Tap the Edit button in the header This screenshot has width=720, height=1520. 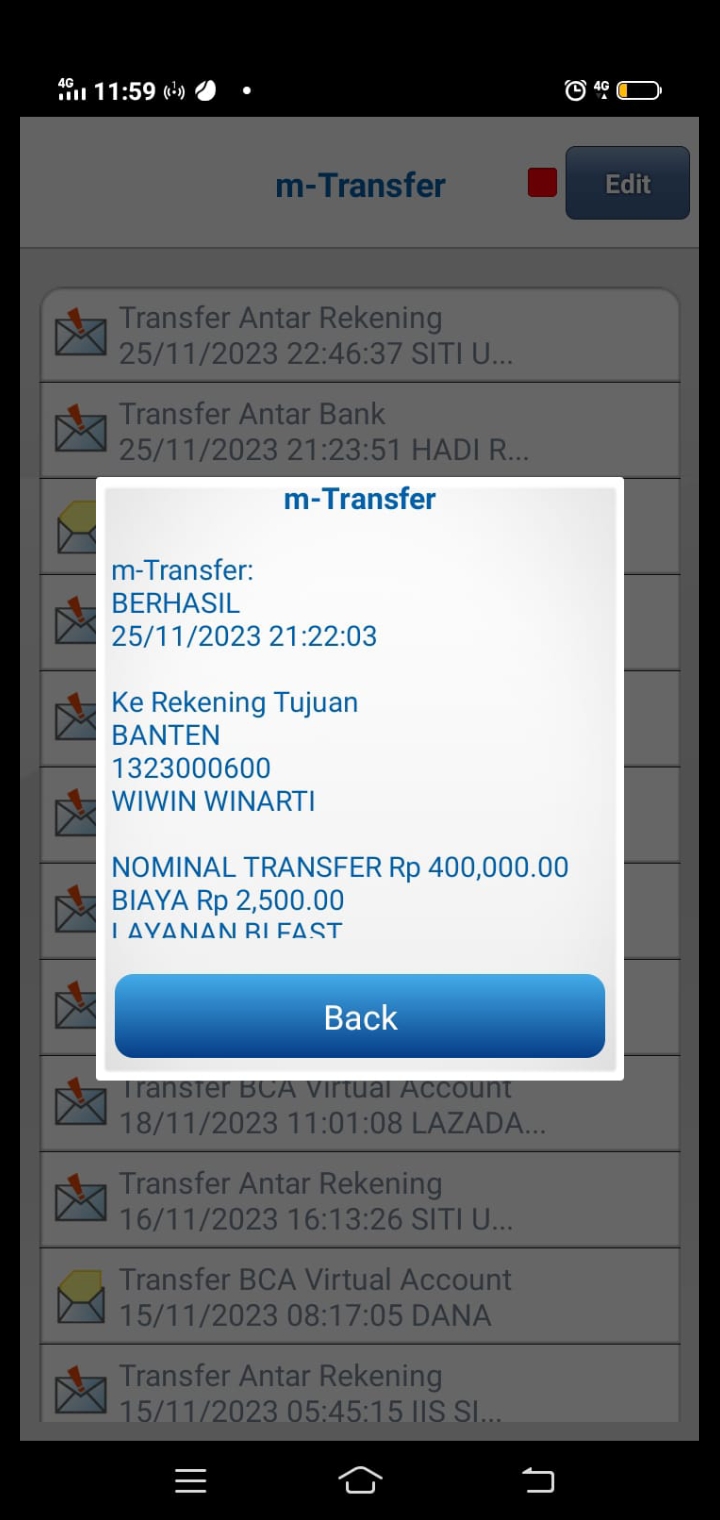[627, 183]
